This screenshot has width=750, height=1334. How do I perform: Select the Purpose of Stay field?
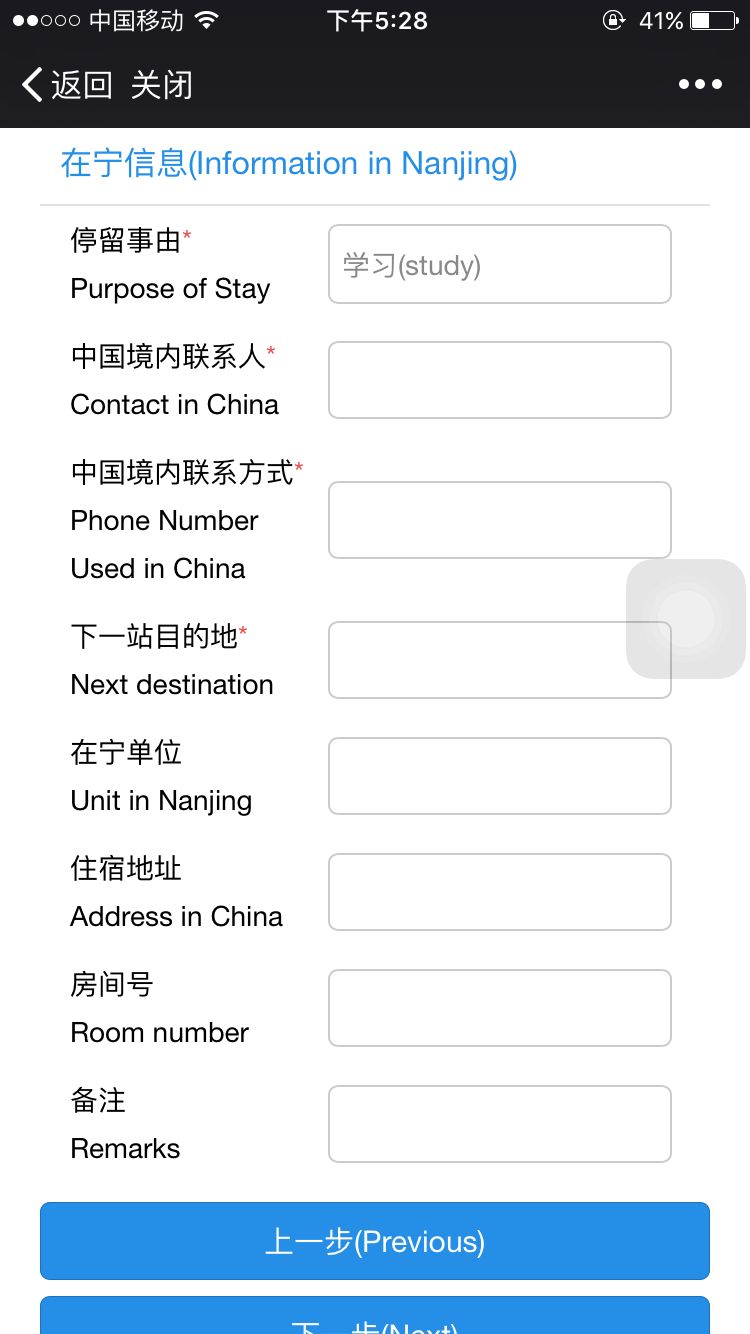[x=499, y=264]
